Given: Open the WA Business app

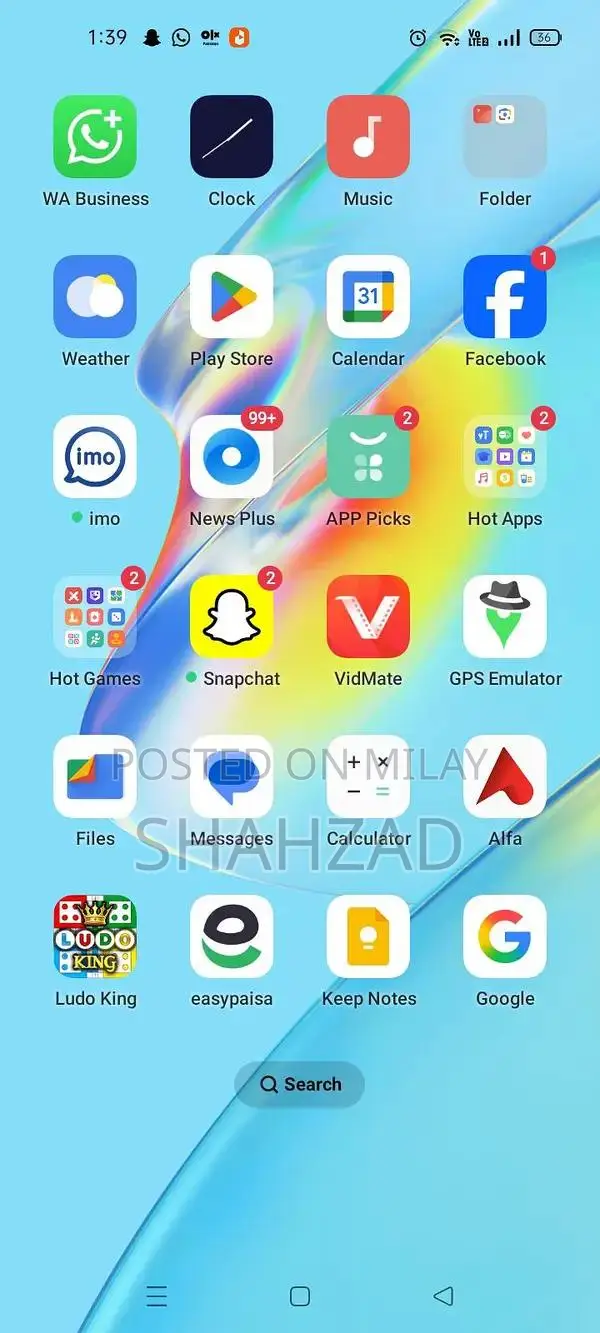Looking at the screenshot, I should (95, 137).
